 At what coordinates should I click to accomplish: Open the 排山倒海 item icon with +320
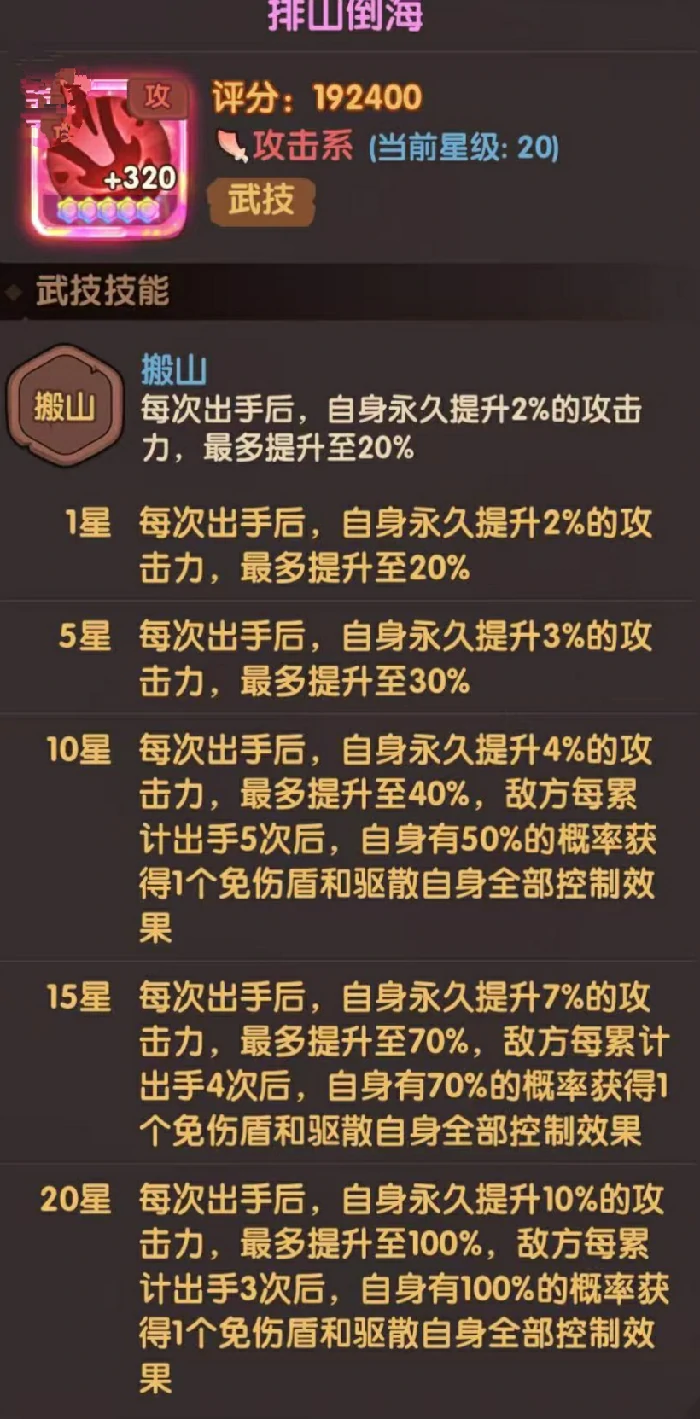point(102,154)
